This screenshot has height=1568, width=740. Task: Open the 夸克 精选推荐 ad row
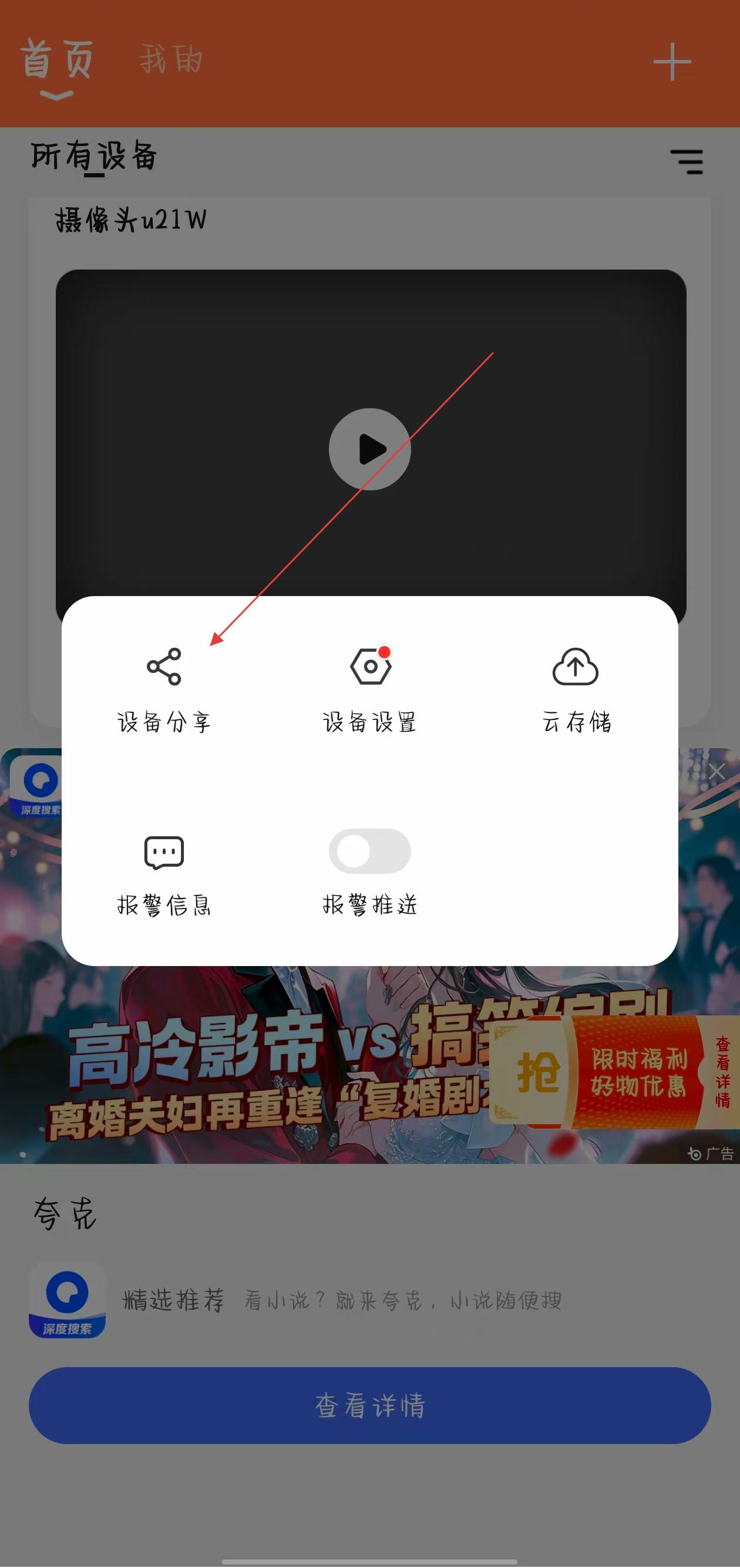341,1300
